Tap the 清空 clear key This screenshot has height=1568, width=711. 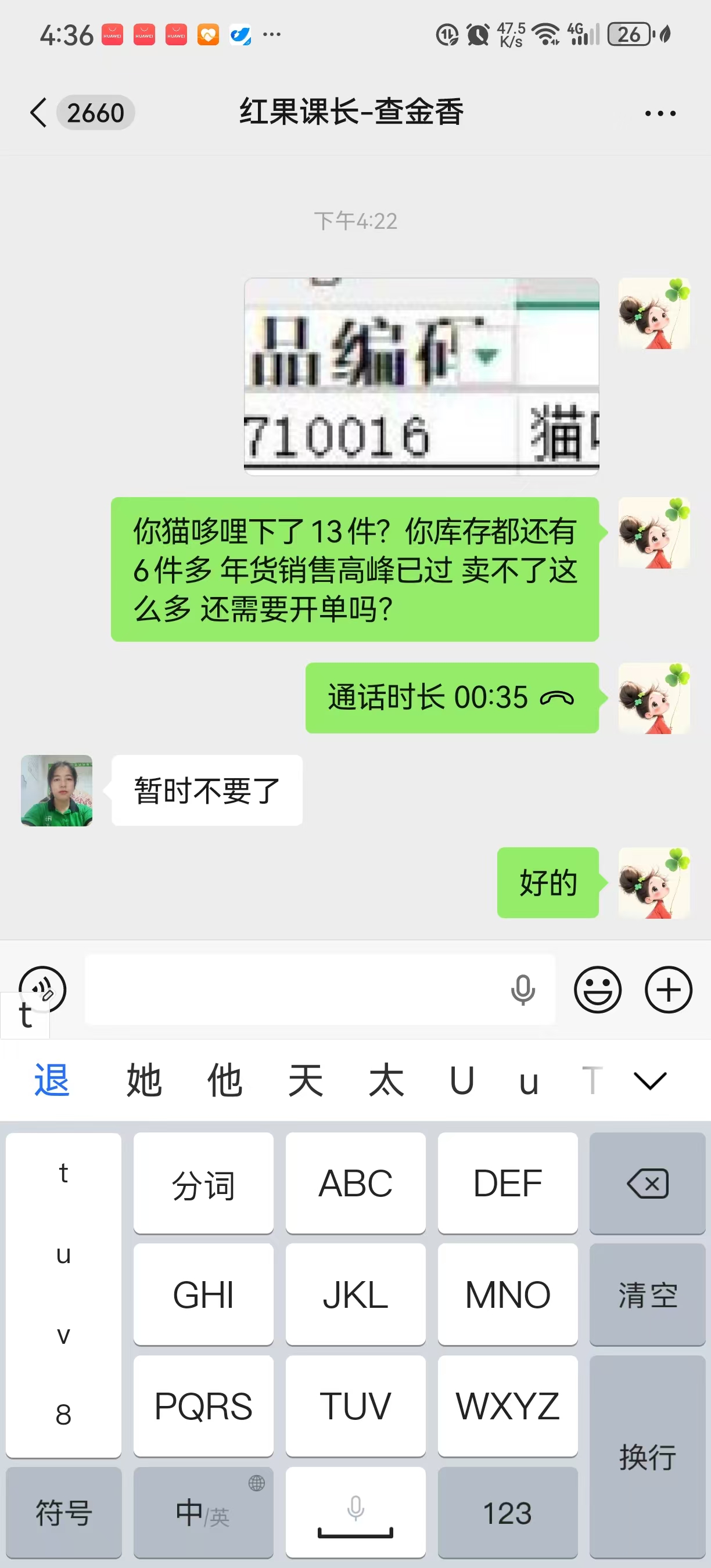pyautogui.click(x=647, y=1294)
